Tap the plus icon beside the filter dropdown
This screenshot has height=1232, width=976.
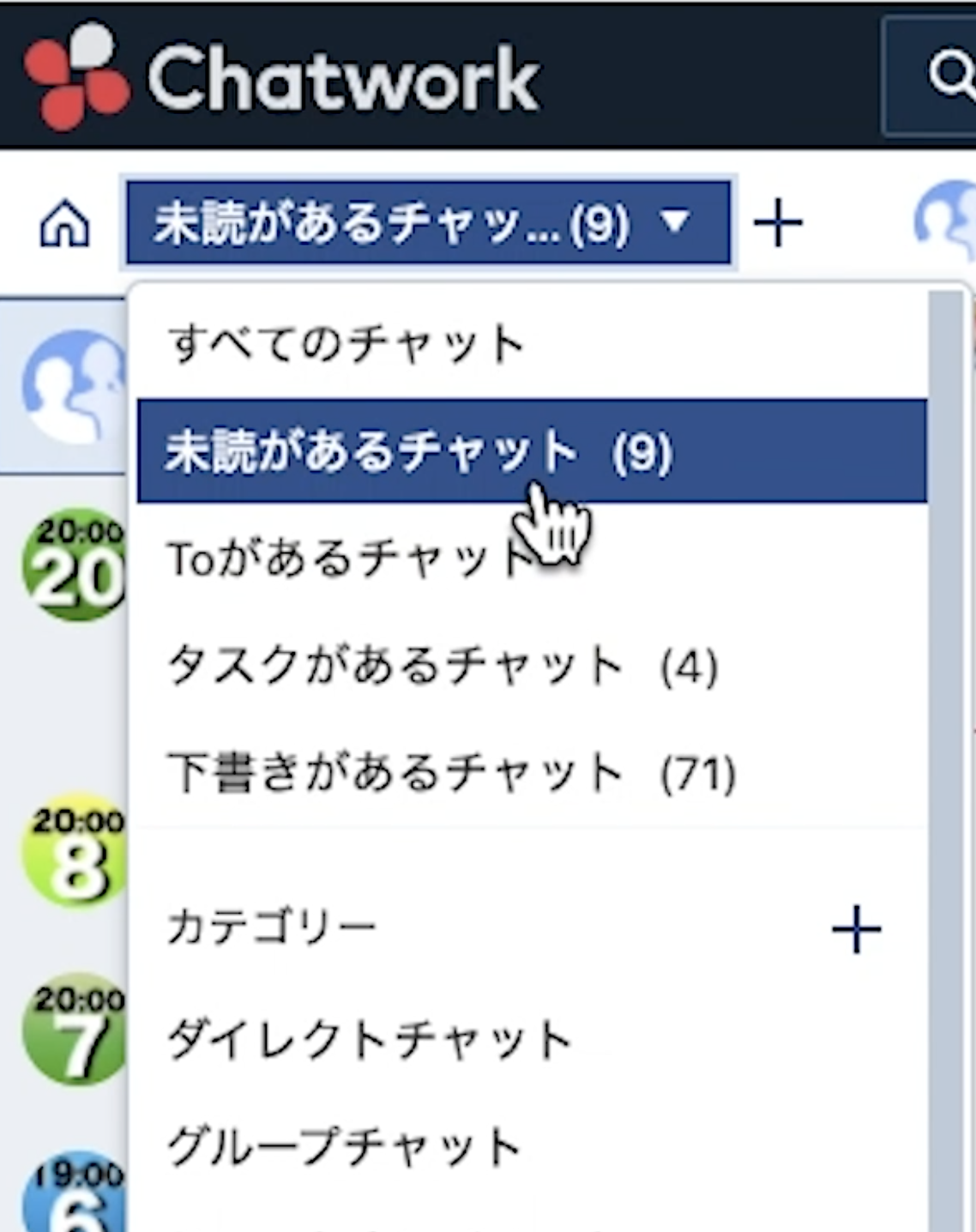[777, 225]
